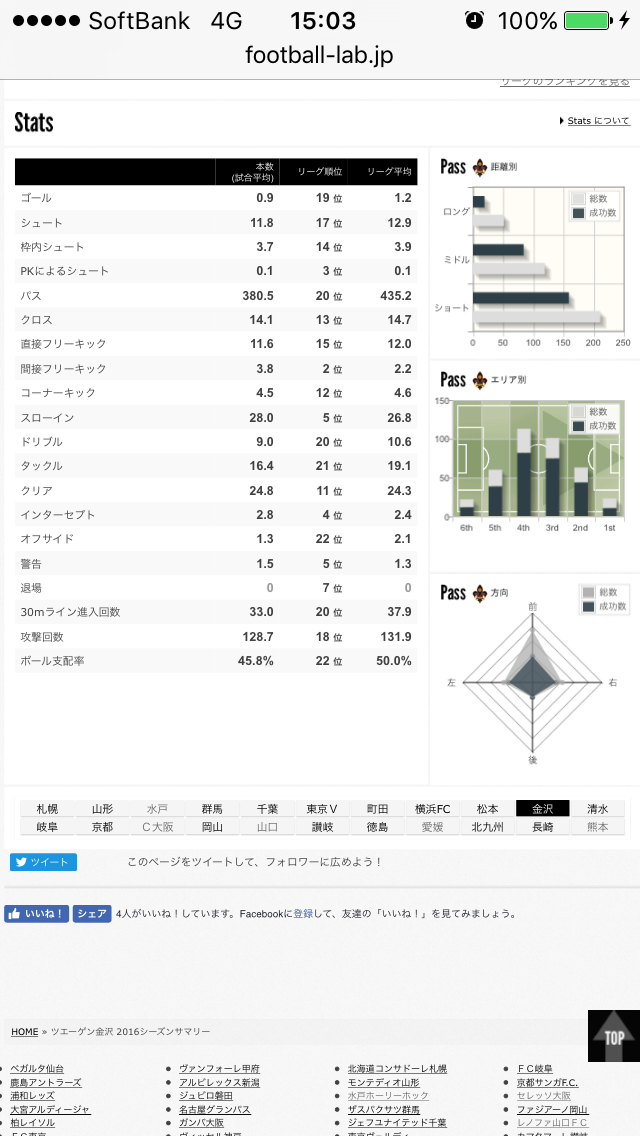Switch to the 松本 team tab
The height and width of the screenshot is (1136, 640).
click(x=488, y=809)
